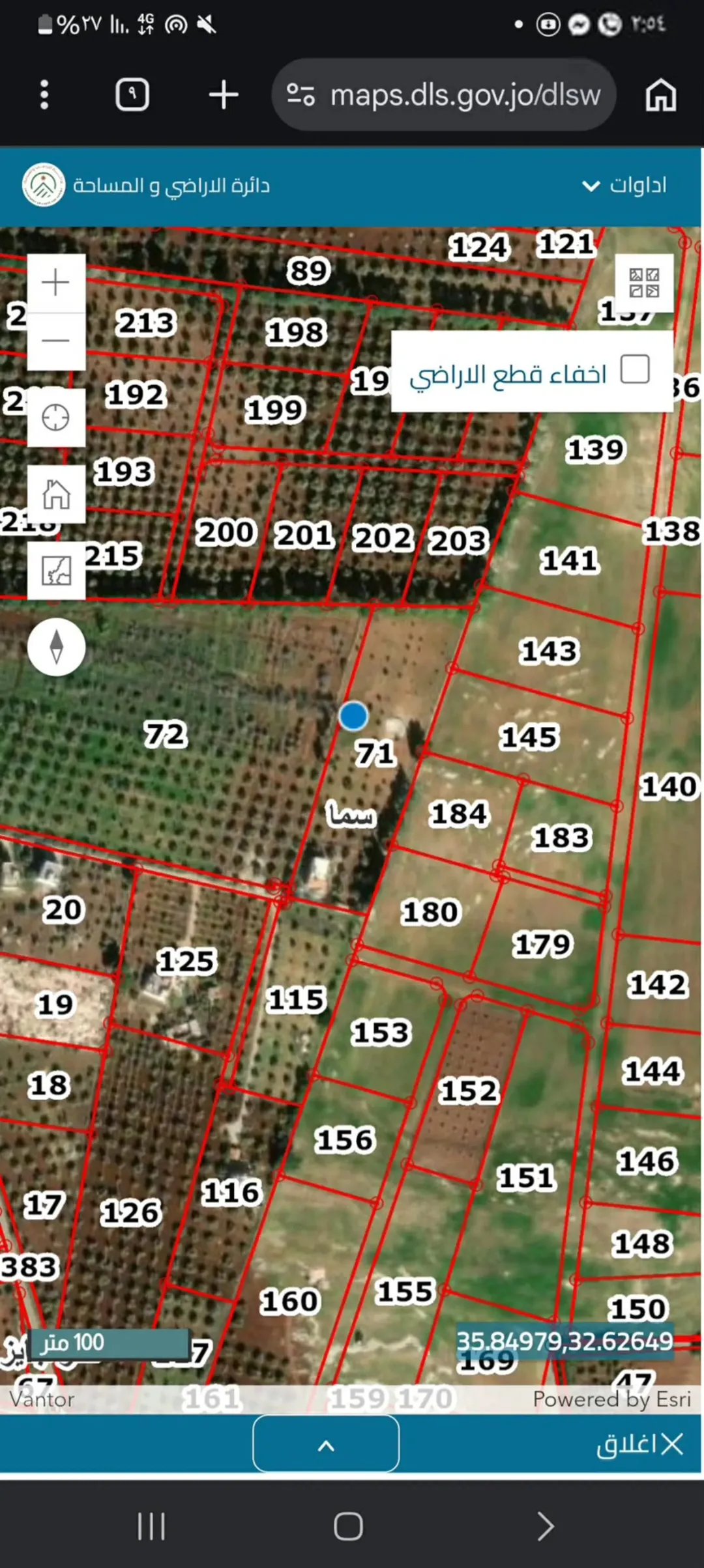Open the recent apps view
Viewport: 704px width, 1568px height.
pyautogui.click(x=152, y=1526)
